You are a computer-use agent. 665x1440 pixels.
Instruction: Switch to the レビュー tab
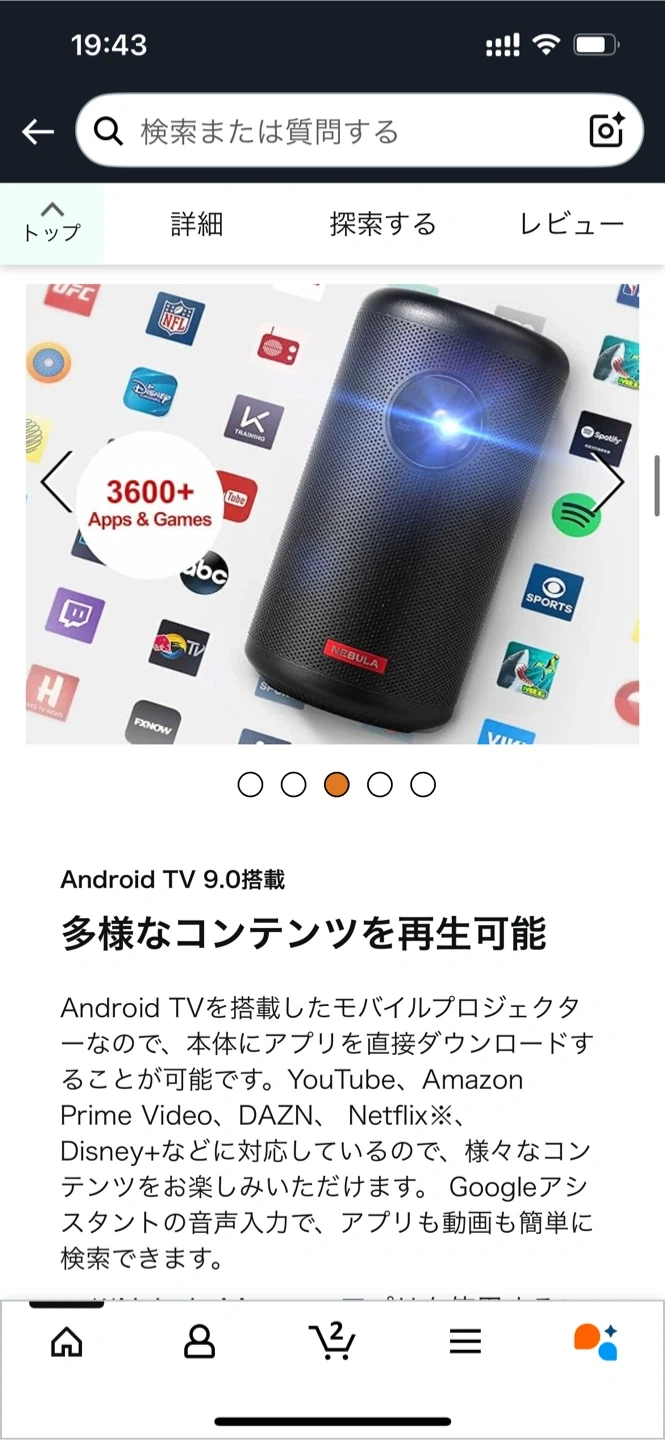572,224
